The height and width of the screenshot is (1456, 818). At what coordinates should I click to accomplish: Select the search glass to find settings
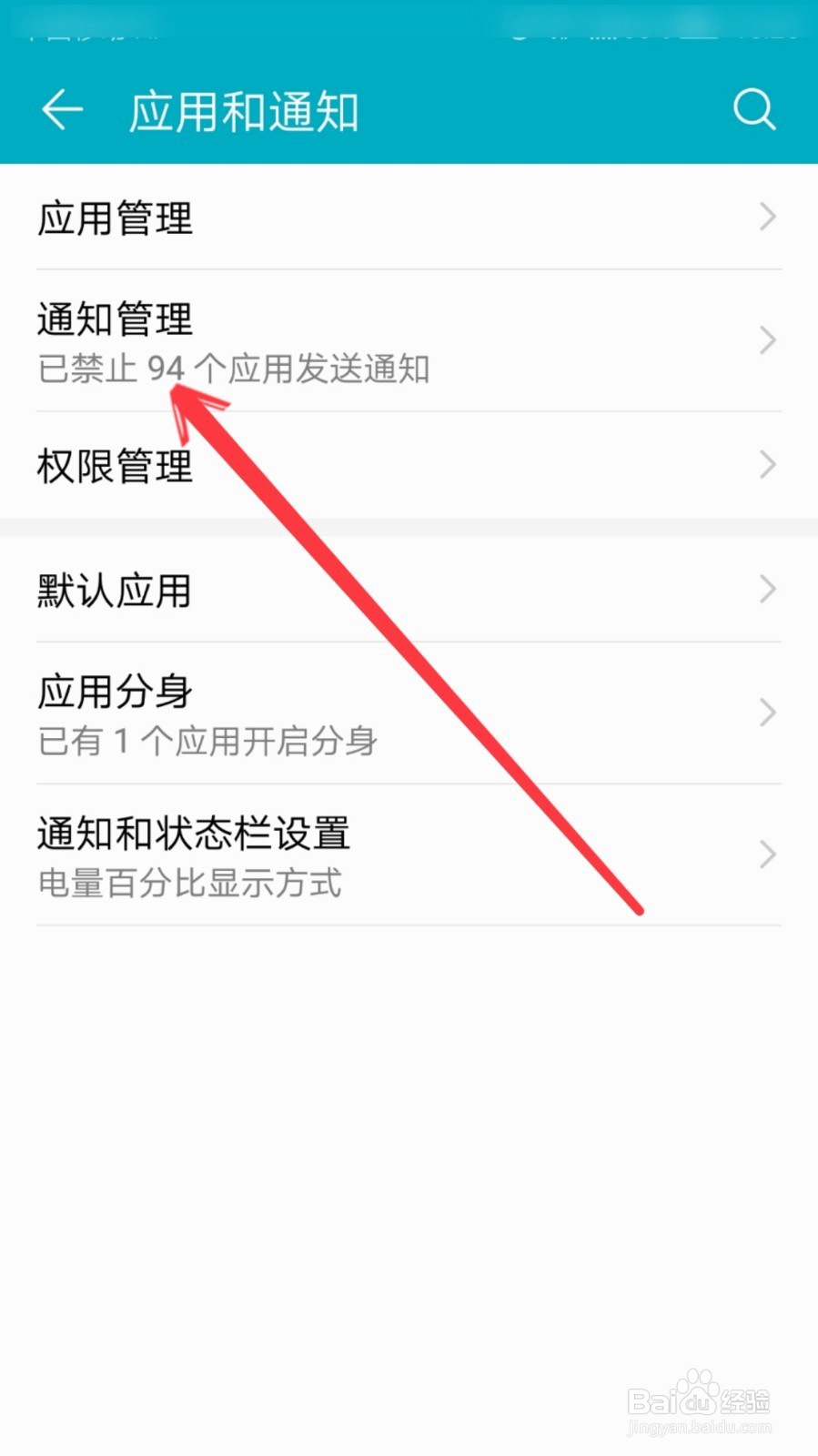(x=754, y=109)
